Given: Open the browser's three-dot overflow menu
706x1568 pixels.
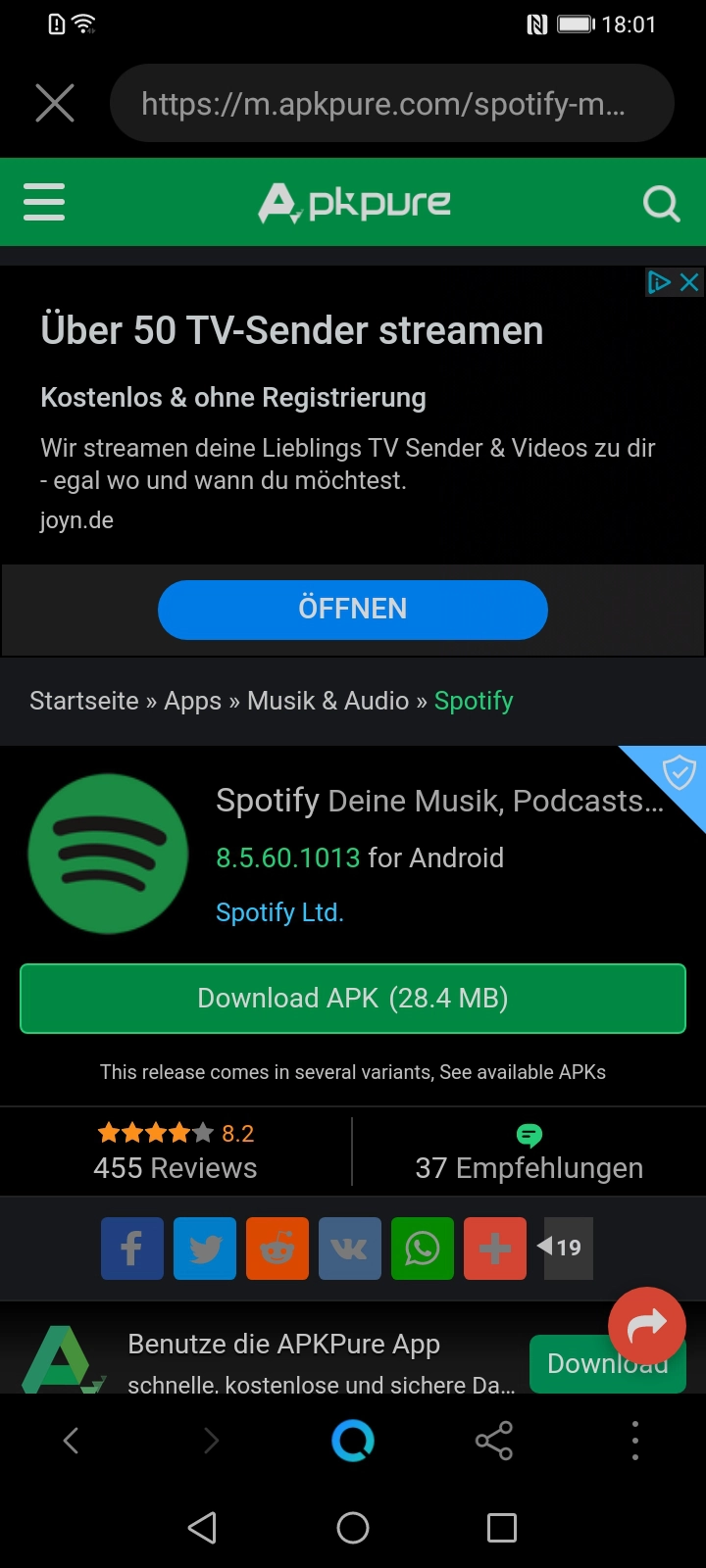Looking at the screenshot, I should [x=635, y=1441].
